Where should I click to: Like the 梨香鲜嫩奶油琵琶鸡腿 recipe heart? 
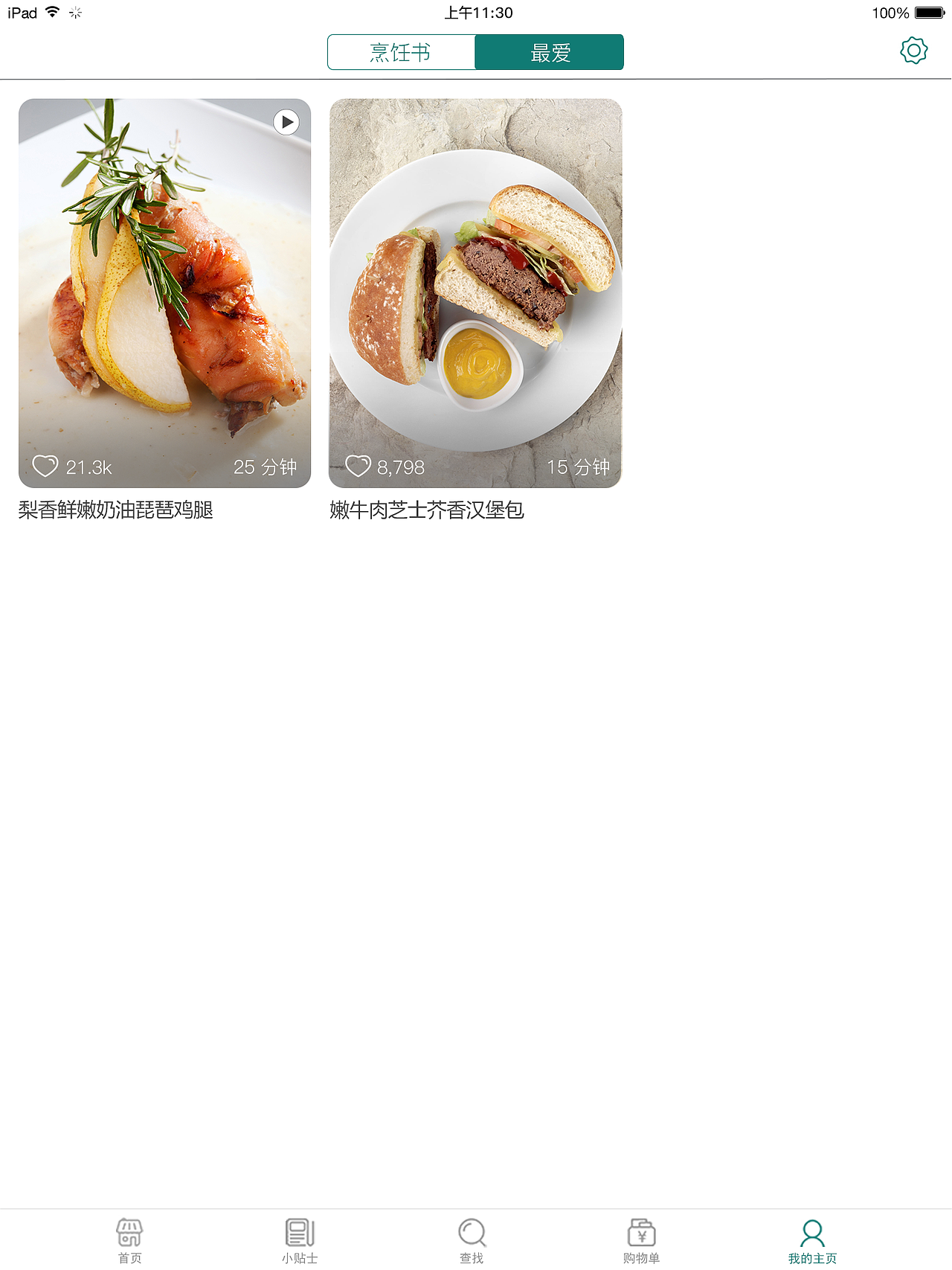pyautogui.click(x=45, y=466)
